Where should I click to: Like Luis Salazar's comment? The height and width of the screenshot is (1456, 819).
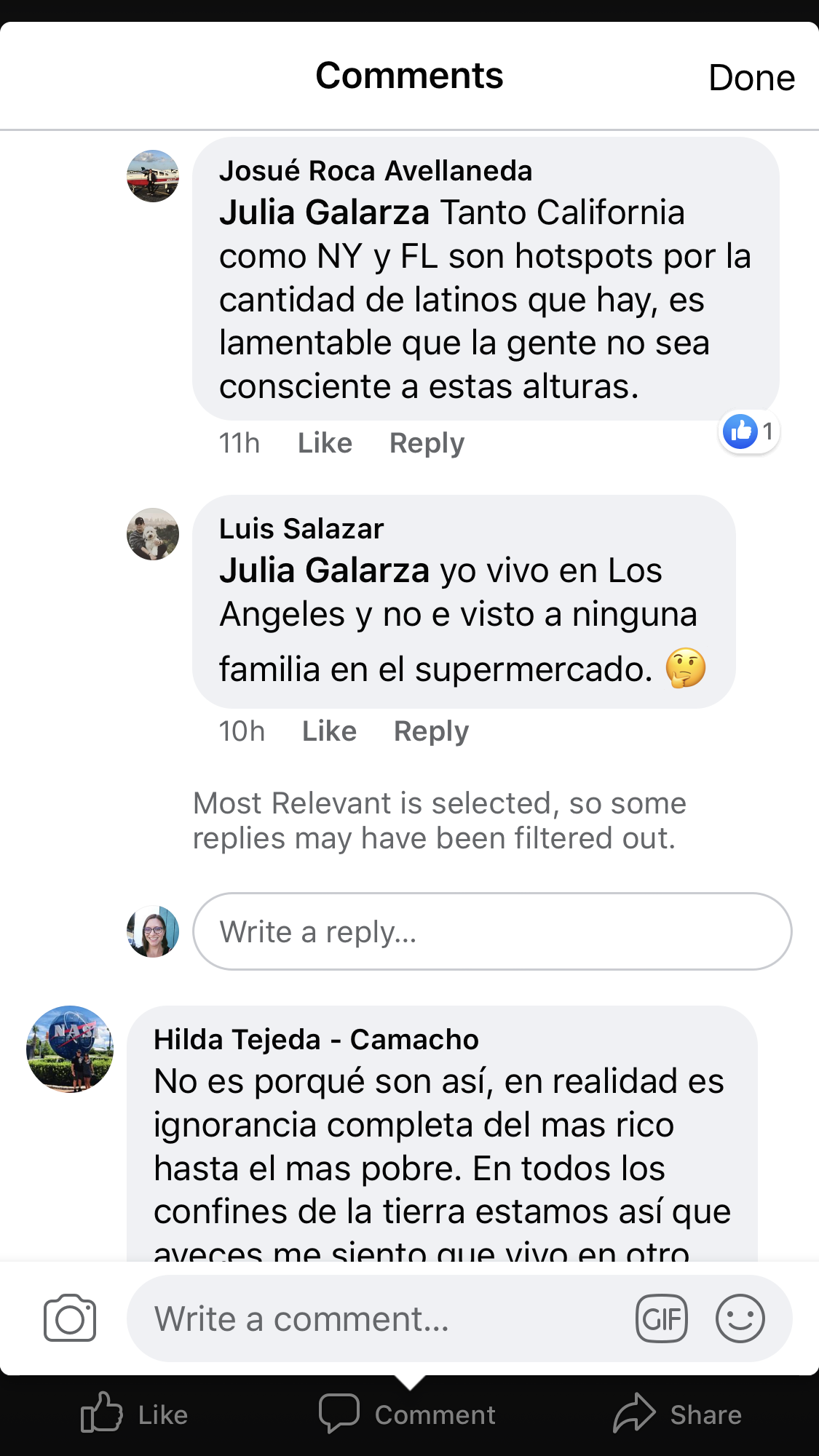point(329,731)
